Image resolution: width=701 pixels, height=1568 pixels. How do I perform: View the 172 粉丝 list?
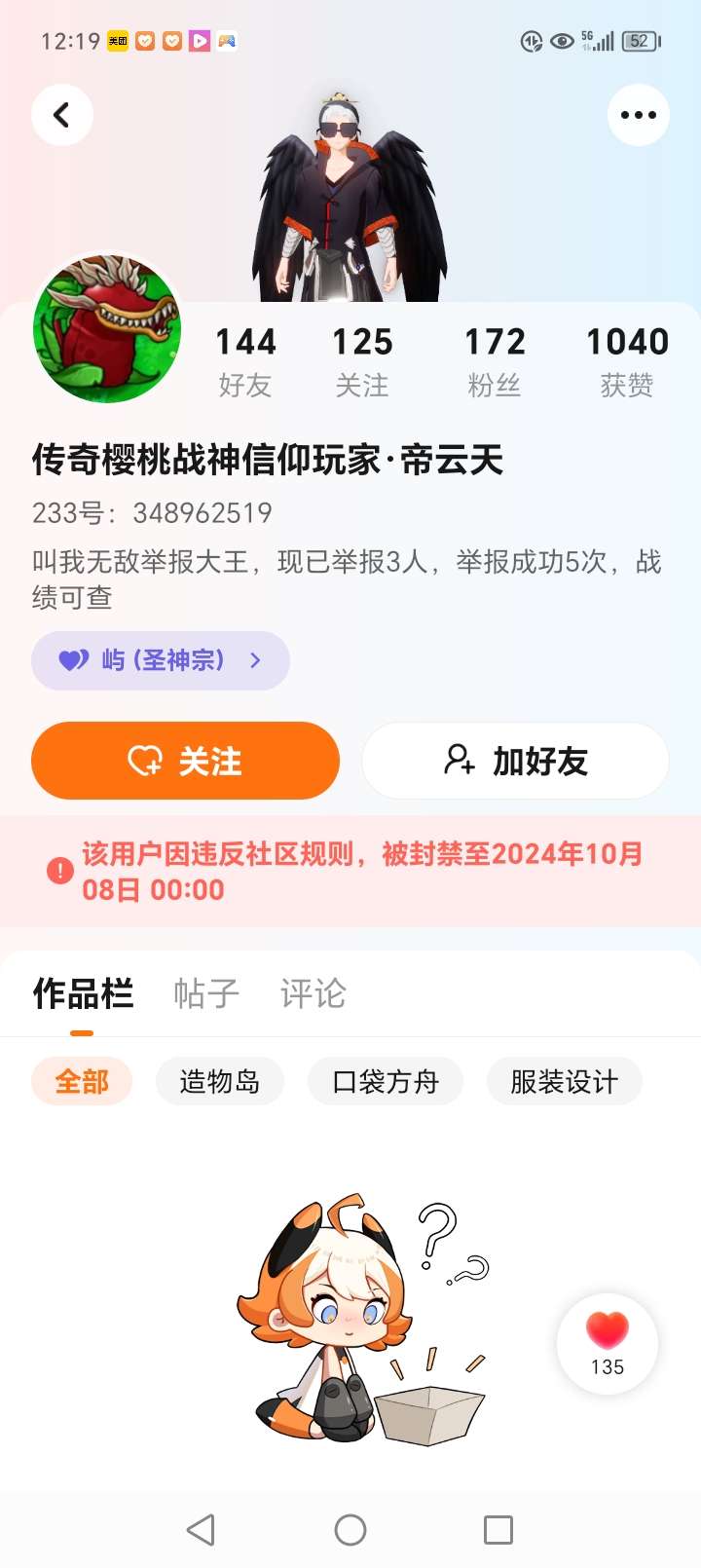tap(495, 361)
